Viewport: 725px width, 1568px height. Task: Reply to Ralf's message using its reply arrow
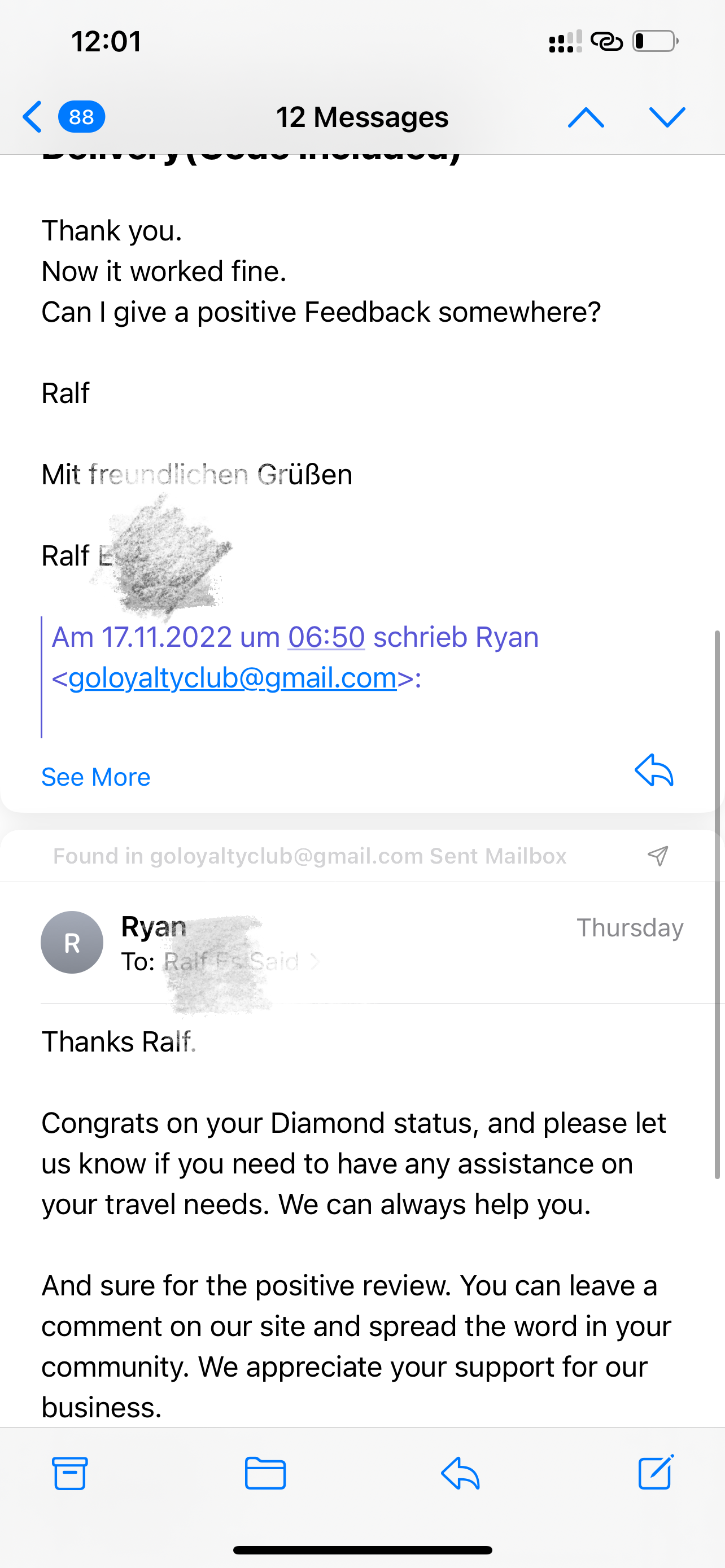654,771
